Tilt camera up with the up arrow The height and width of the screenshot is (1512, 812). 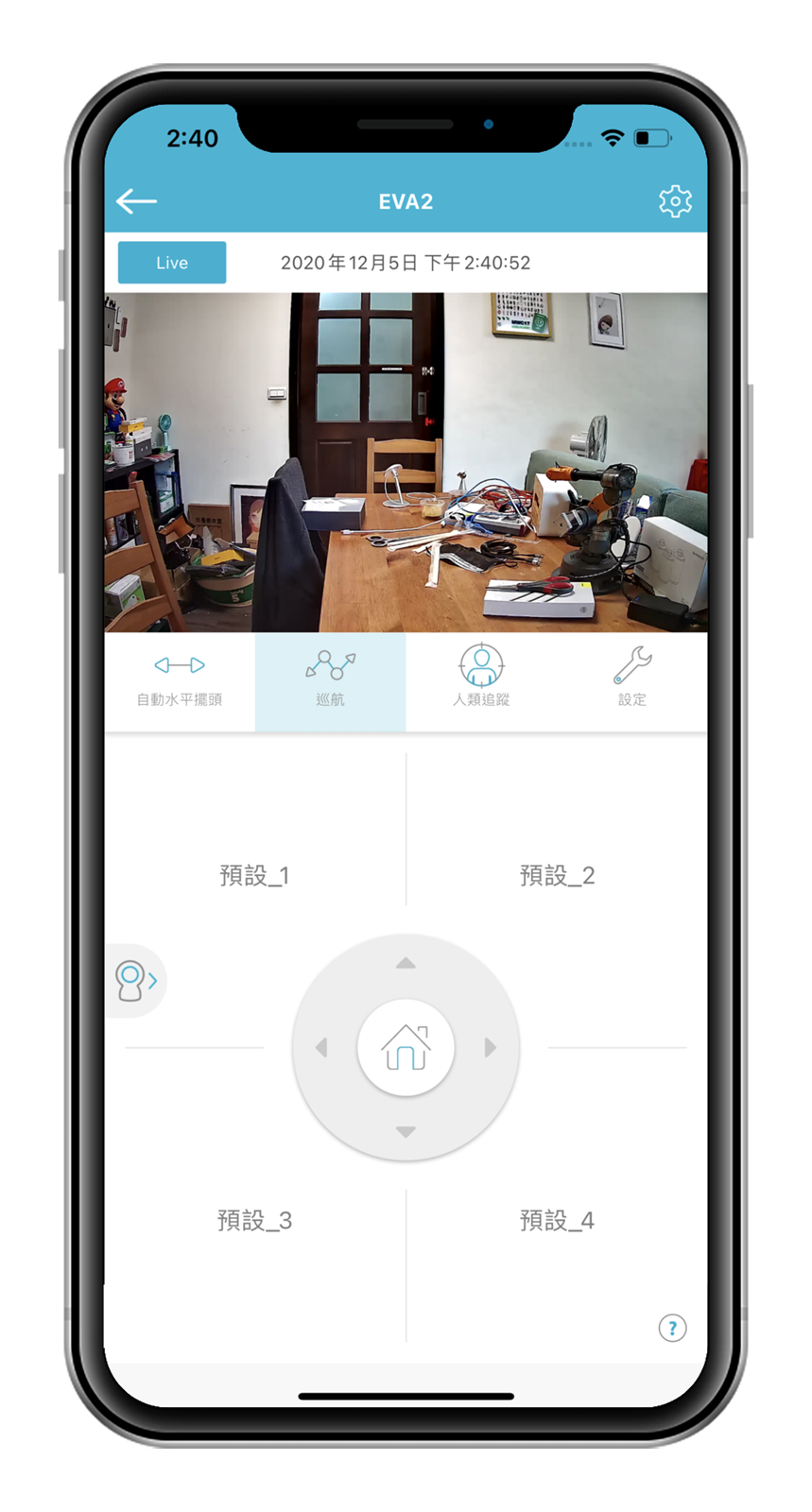pos(406,964)
